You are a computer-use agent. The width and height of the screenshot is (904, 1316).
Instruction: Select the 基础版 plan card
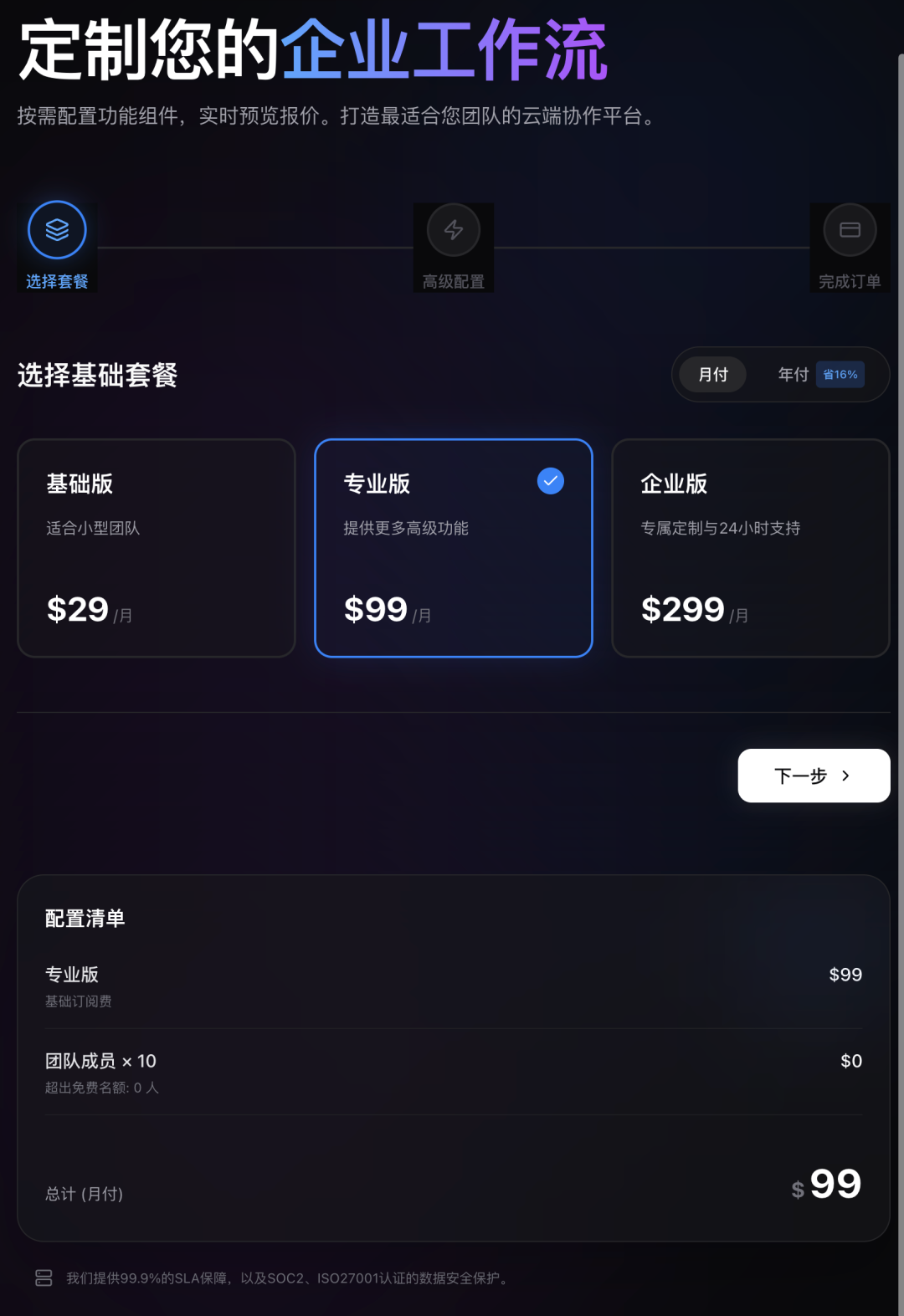[156, 548]
